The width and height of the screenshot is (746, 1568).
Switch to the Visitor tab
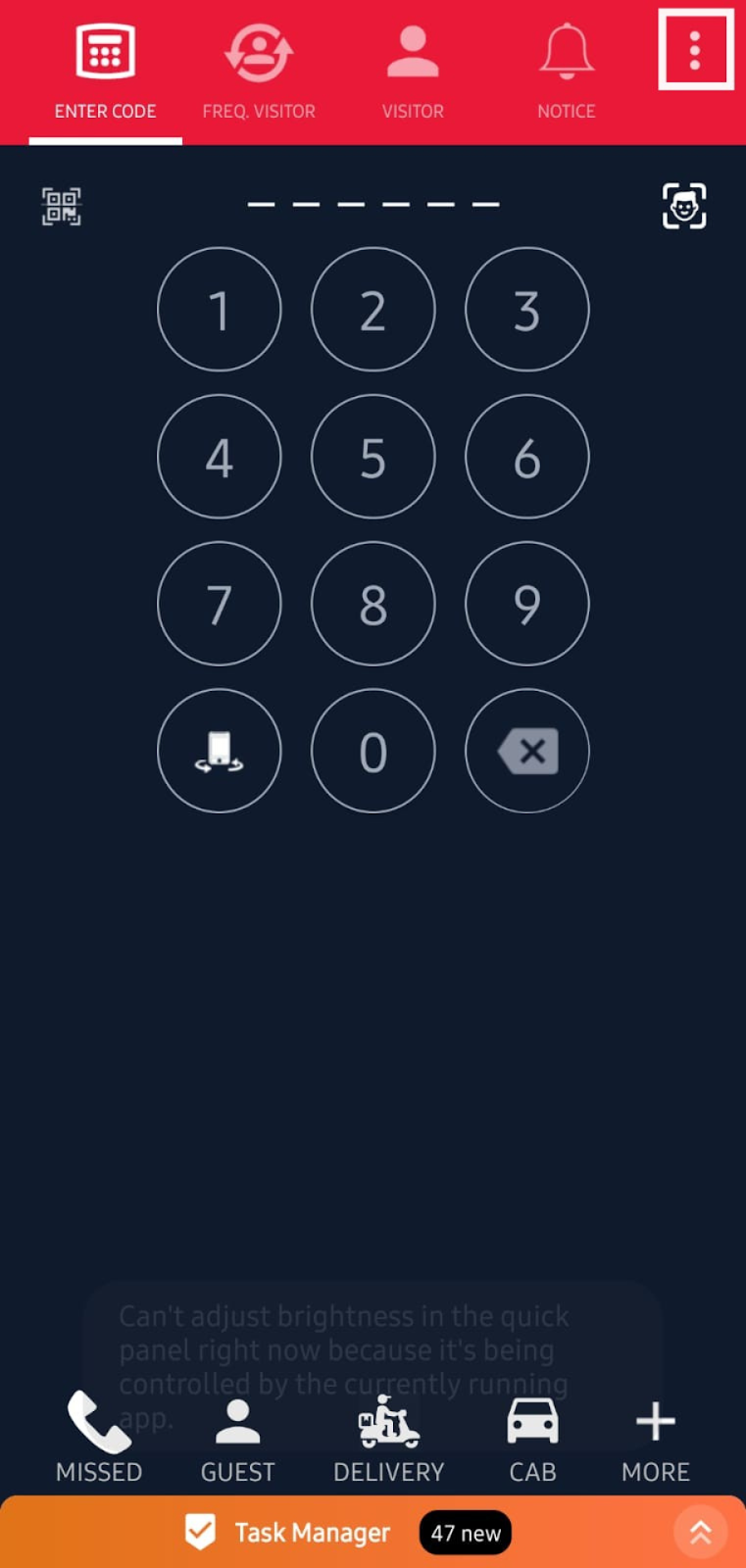(x=413, y=73)
